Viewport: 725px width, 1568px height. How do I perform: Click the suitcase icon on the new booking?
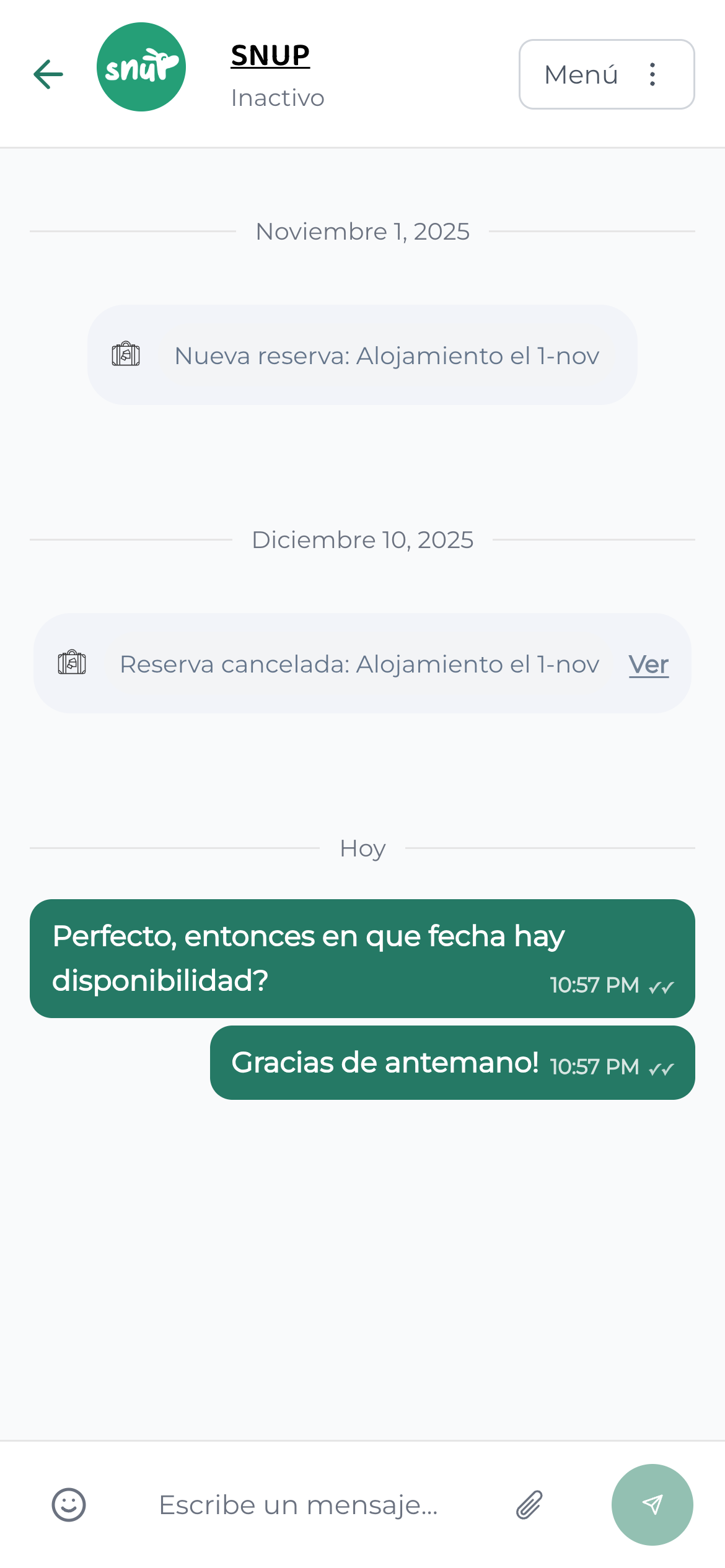(126, 355)
